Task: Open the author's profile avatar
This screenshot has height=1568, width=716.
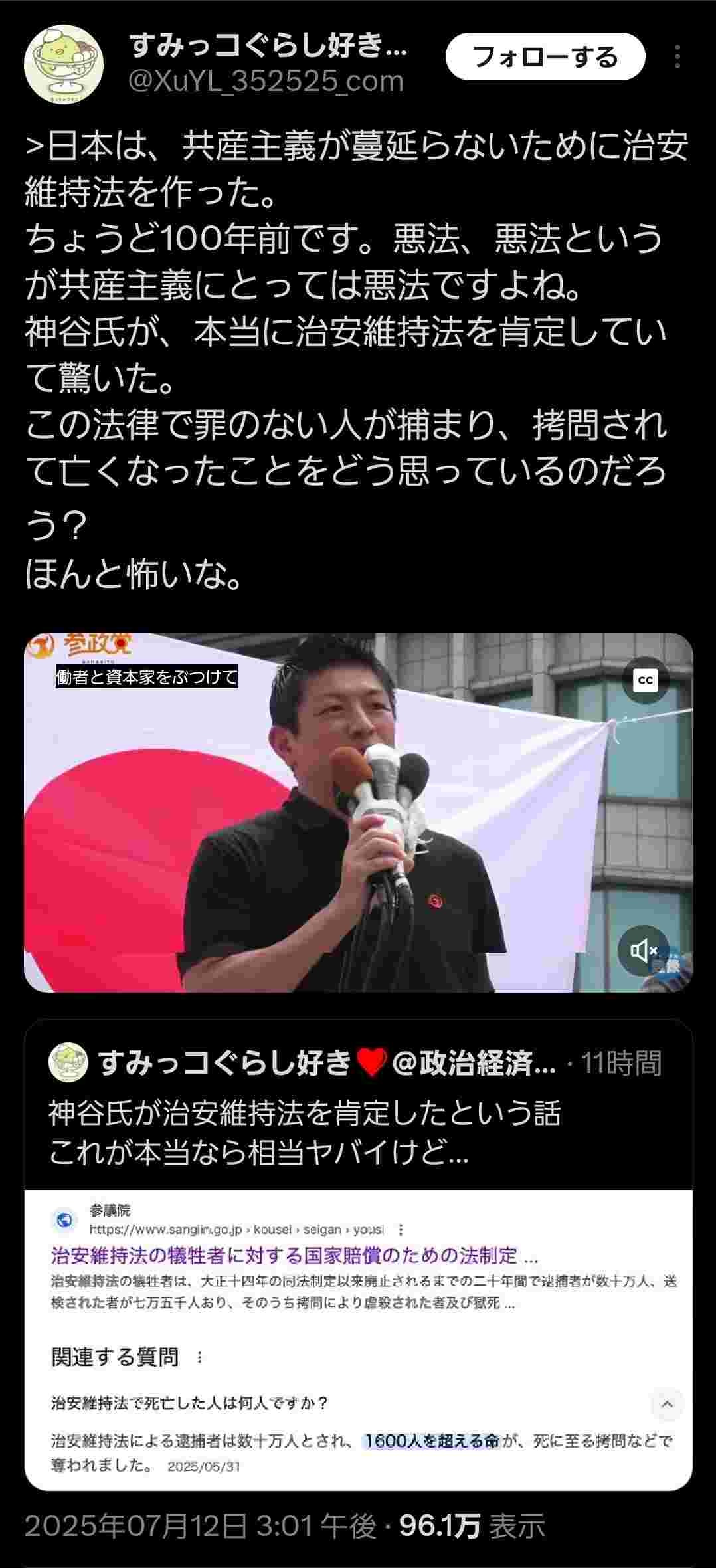Action: click(x=64, y=64)
